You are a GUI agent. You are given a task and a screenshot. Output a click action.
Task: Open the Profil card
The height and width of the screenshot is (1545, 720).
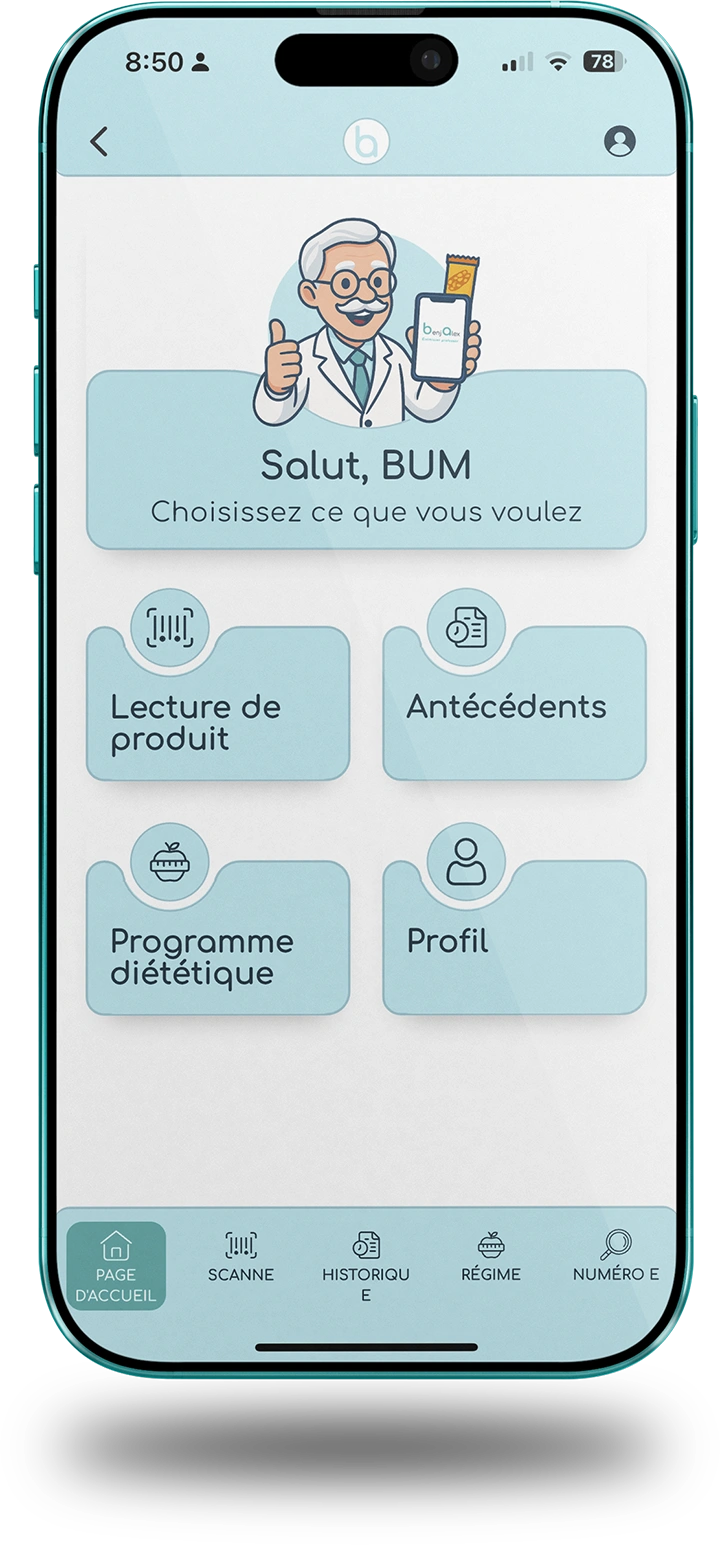tap(514, 941)
